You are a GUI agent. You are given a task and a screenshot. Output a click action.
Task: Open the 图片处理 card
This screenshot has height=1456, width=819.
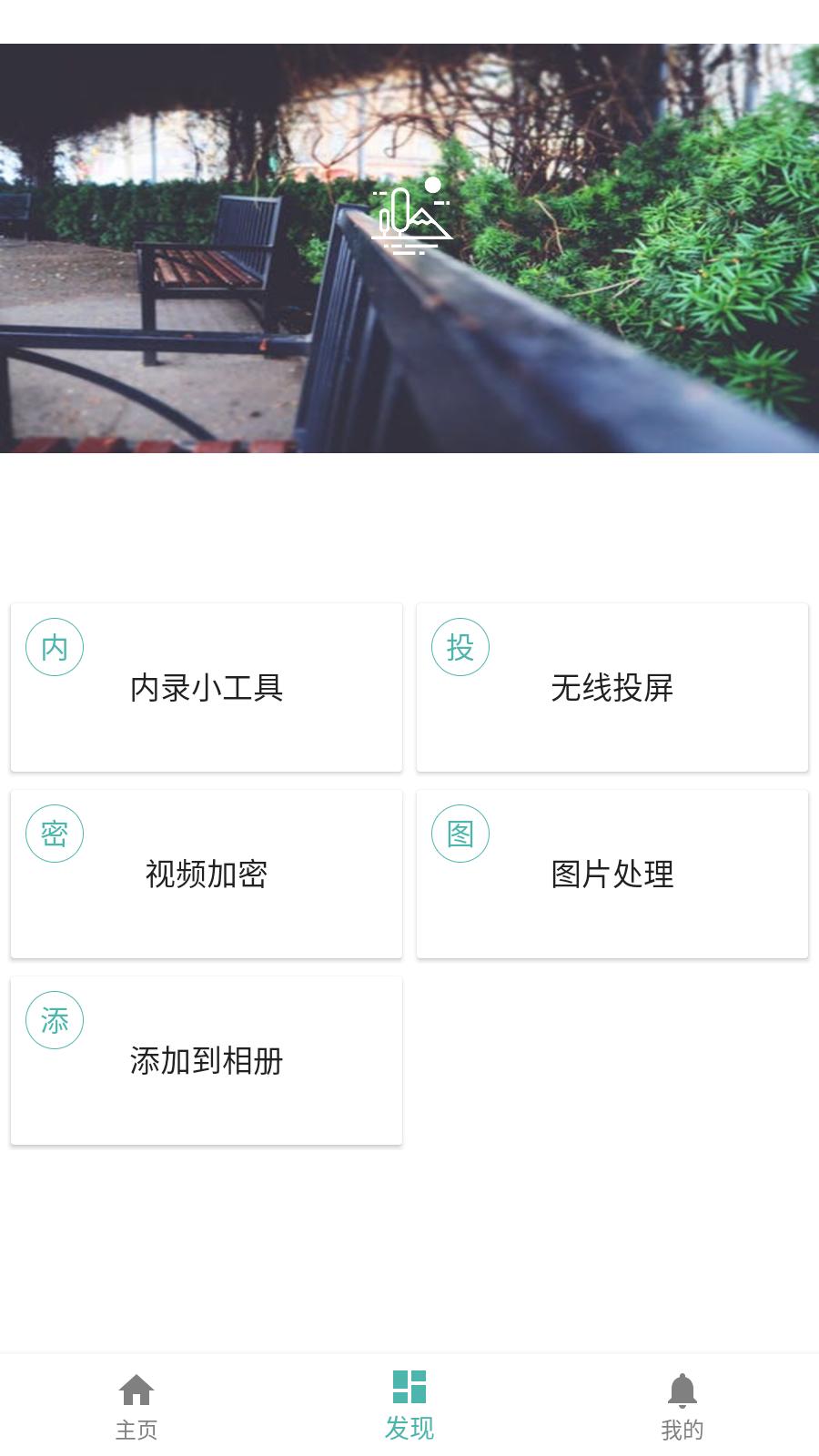click(612, 874)
